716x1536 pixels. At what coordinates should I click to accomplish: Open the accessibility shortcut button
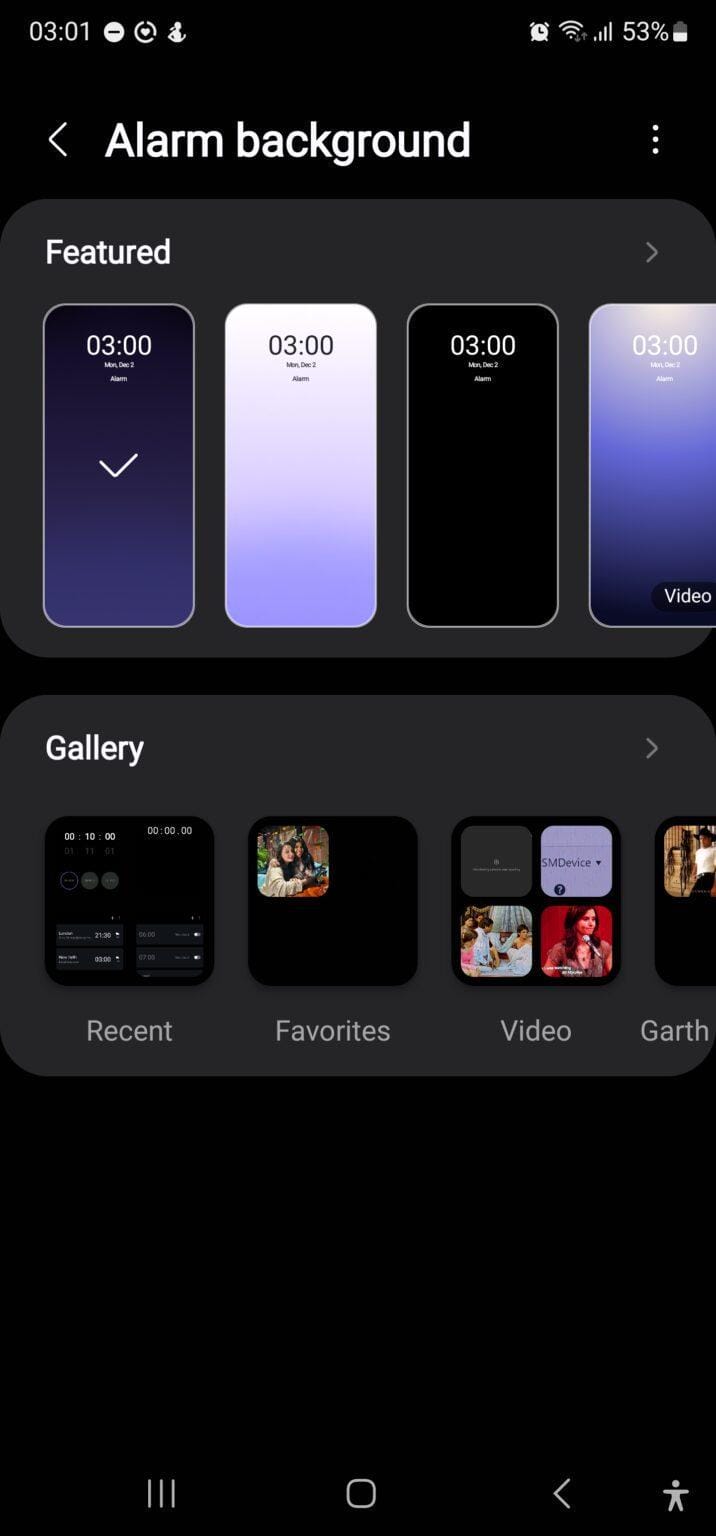(676, 1495)
